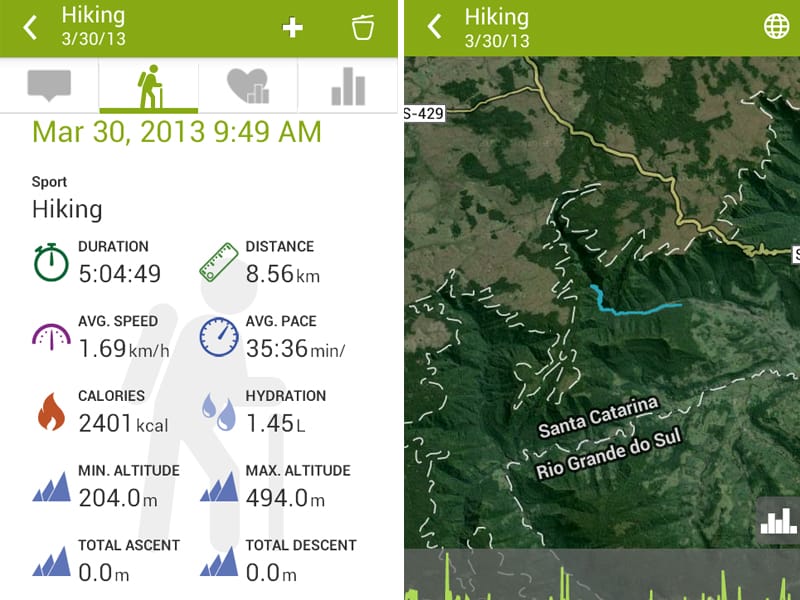Viewport: 800px width, 600px height.
Task: Go back from the map screen
Action: click(x=434, y=28)
